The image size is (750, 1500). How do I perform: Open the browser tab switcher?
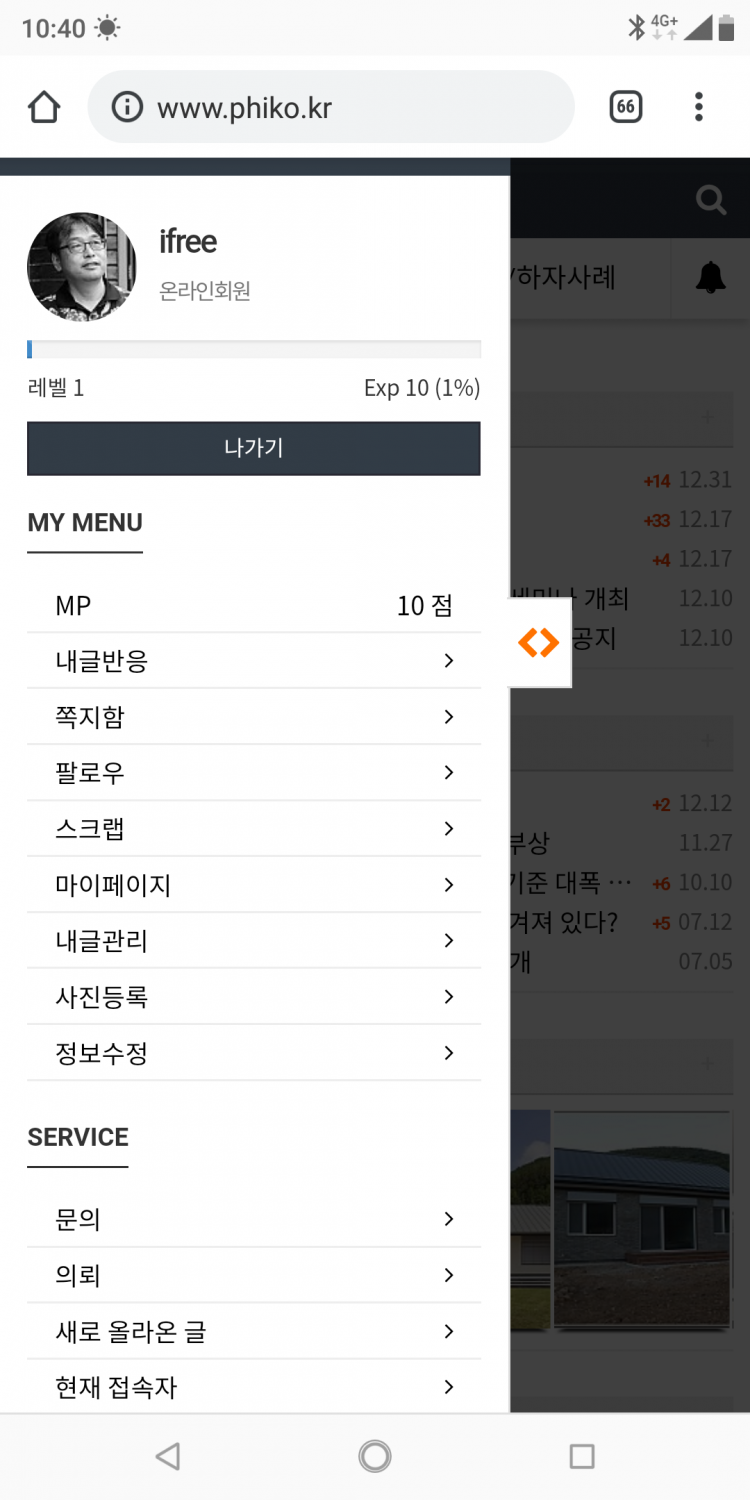(626, 107)
